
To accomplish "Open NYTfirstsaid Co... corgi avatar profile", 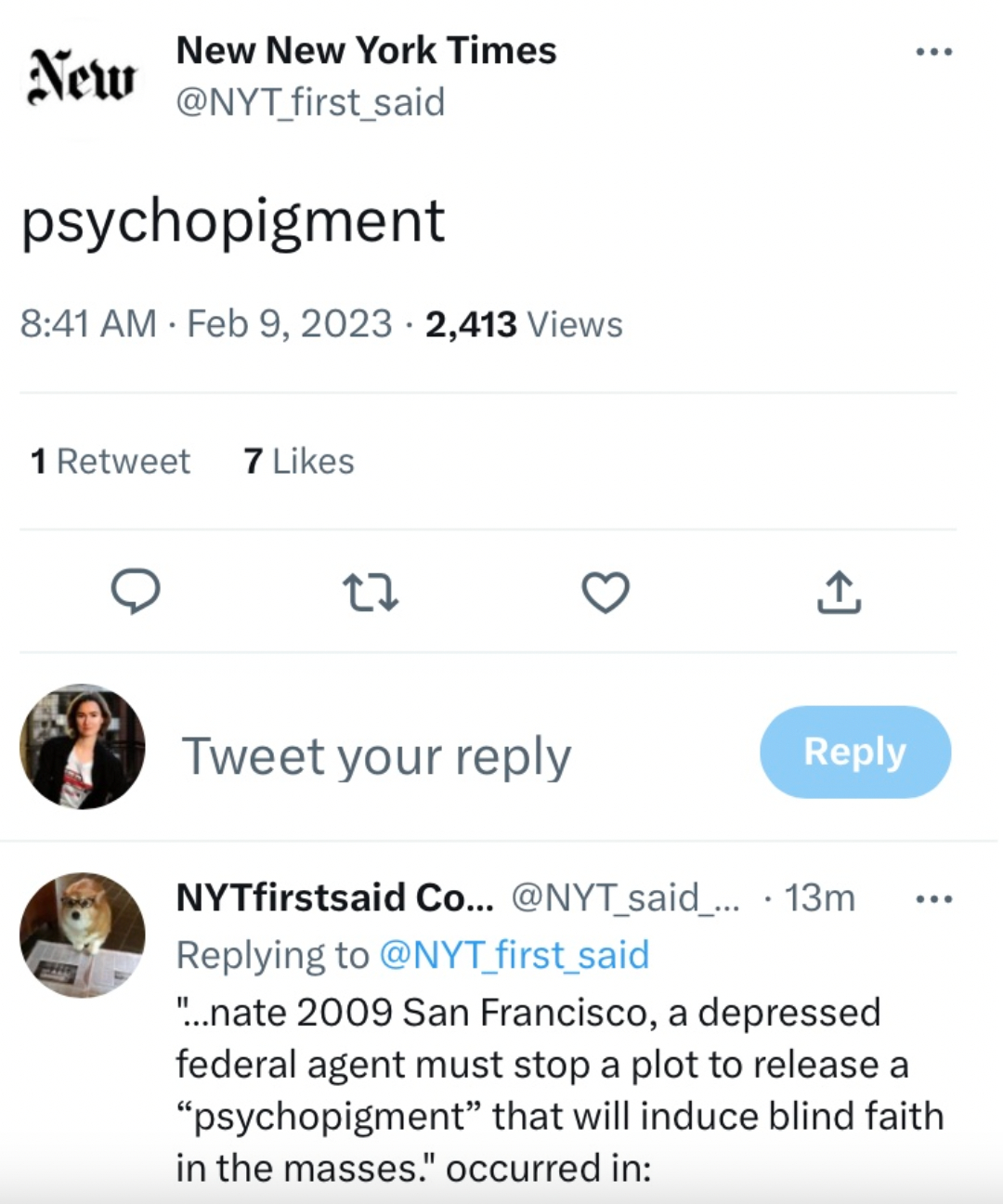I will click(82, 935).
